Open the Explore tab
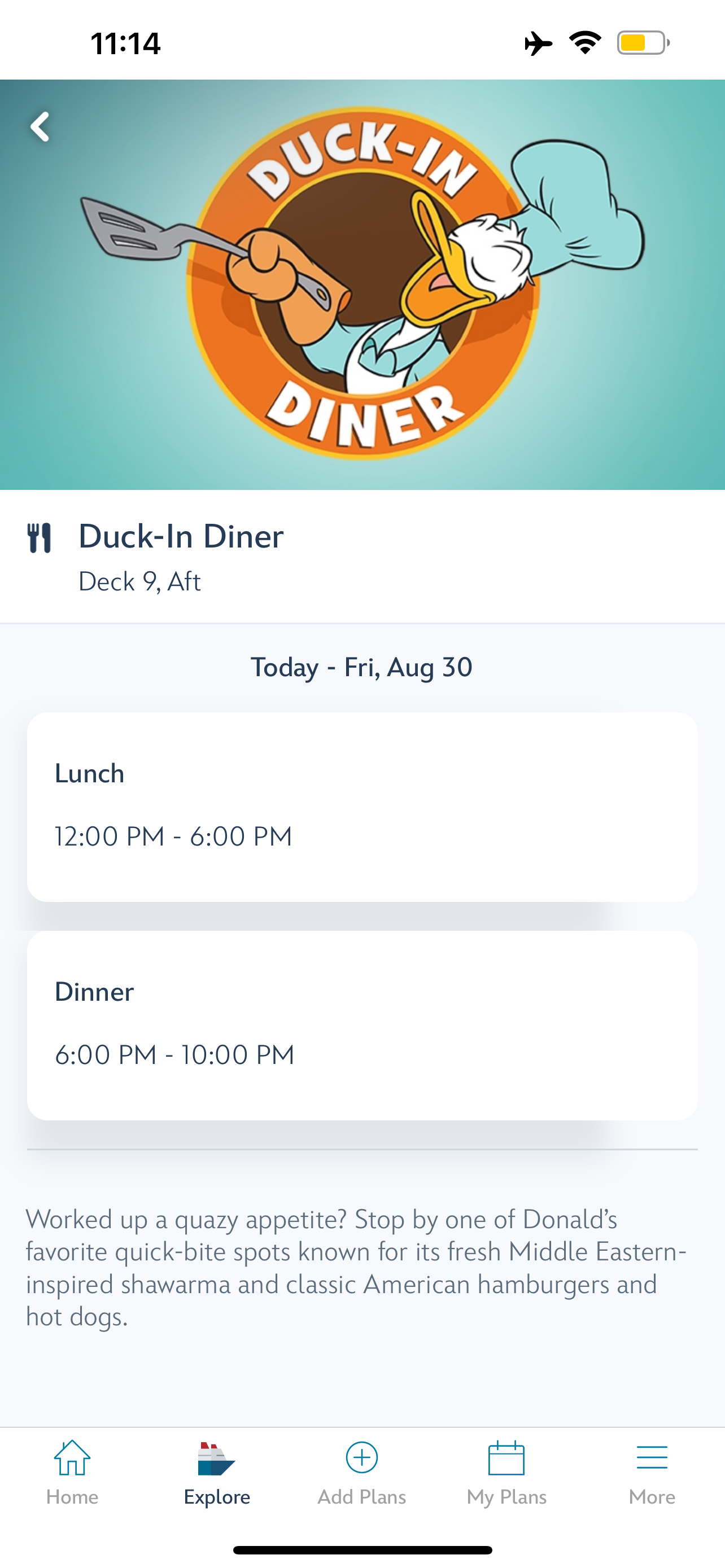Viewport: 725px width, 1568px height. point(217,1473)
